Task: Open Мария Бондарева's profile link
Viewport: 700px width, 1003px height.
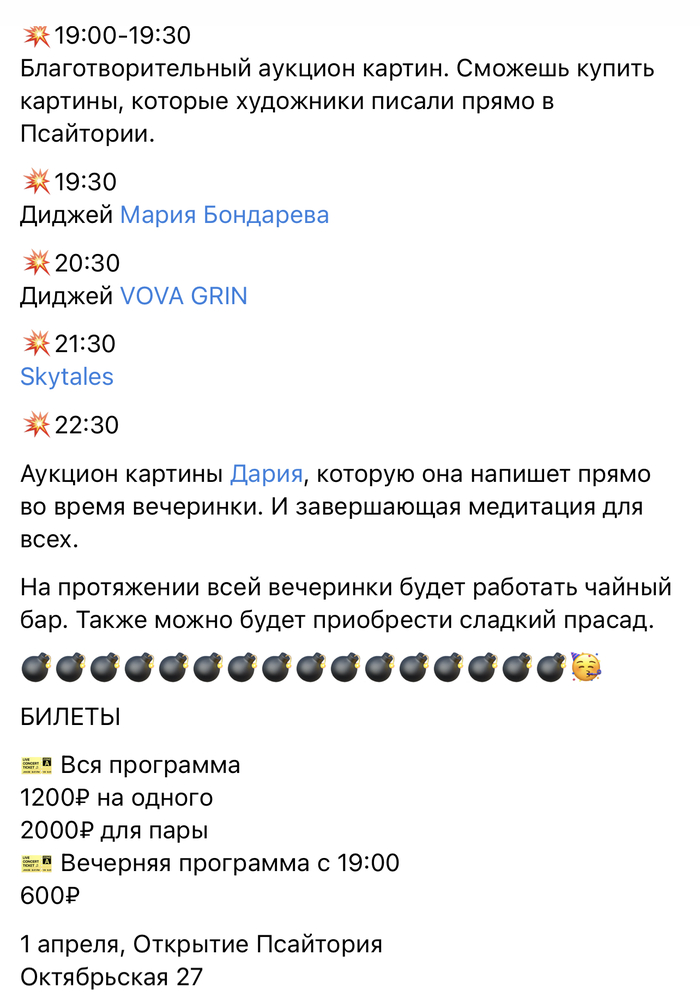Action: click(224, 215)
